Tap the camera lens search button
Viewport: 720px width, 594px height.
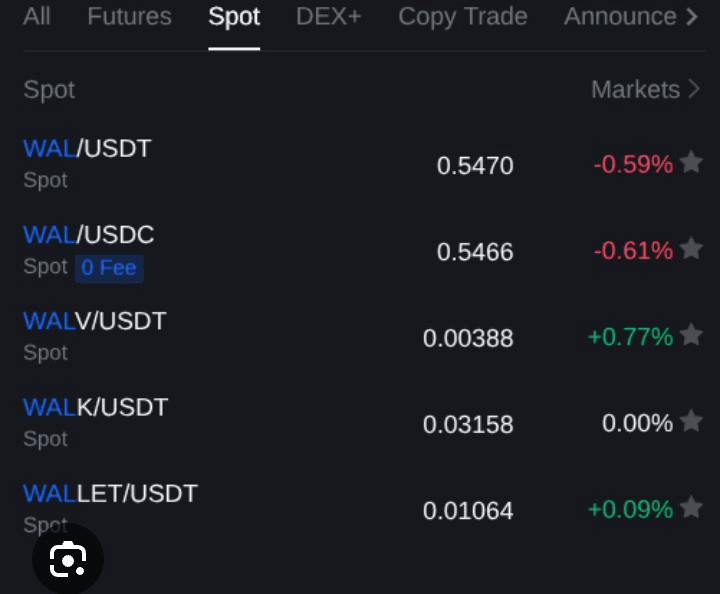pyautogui.click(x=68, y=559)
